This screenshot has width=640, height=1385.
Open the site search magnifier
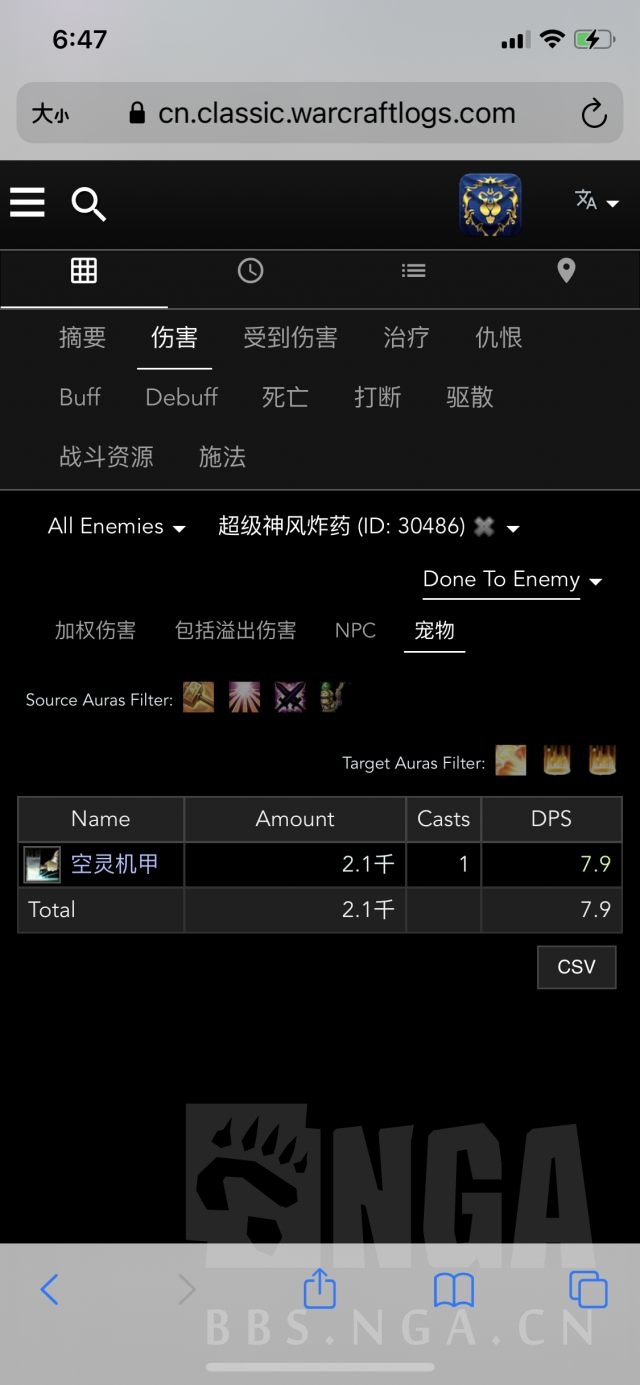pyautogui.click(x=88, y=204)
